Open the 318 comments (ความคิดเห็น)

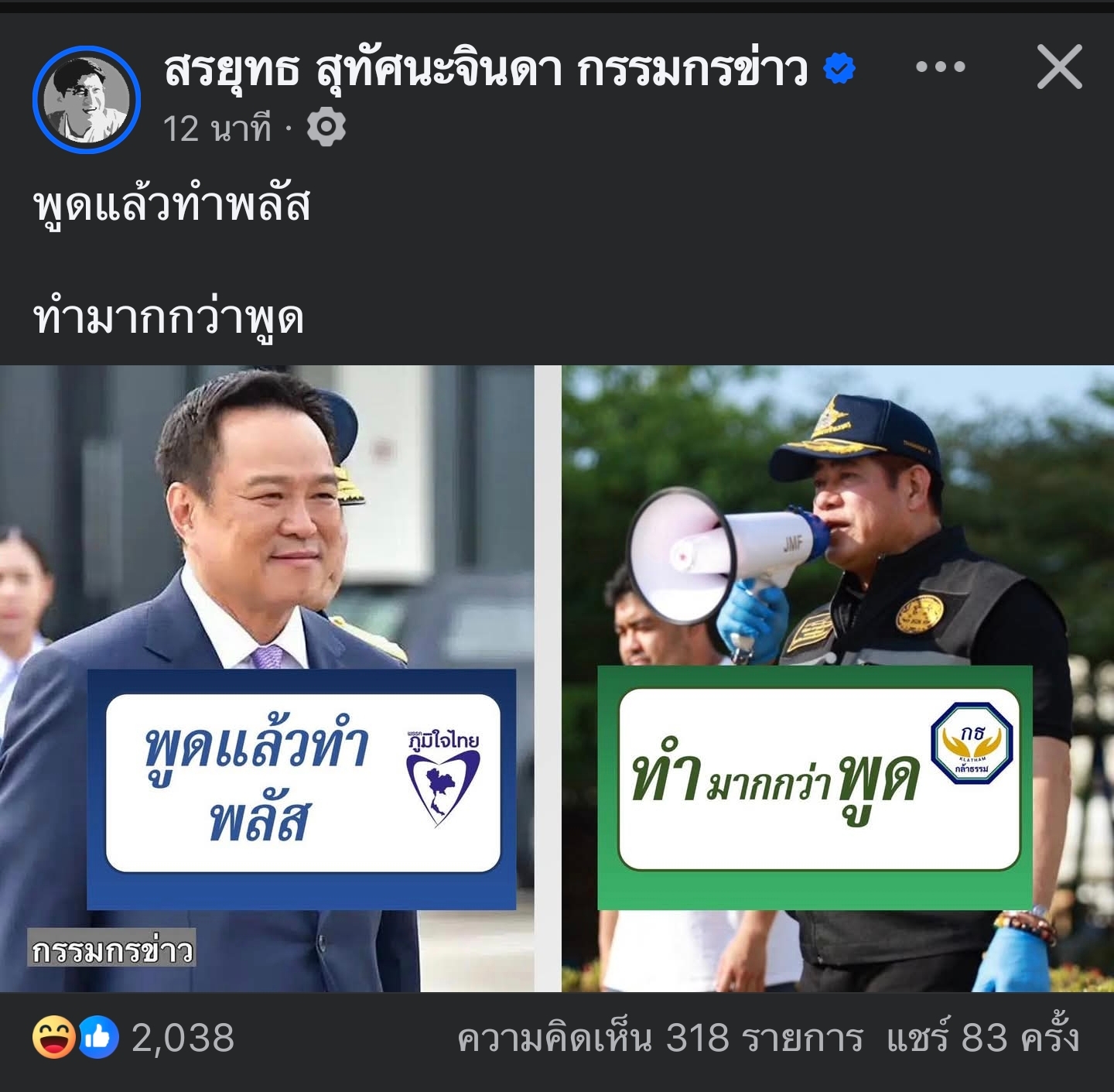click(x=659, y=1038)
